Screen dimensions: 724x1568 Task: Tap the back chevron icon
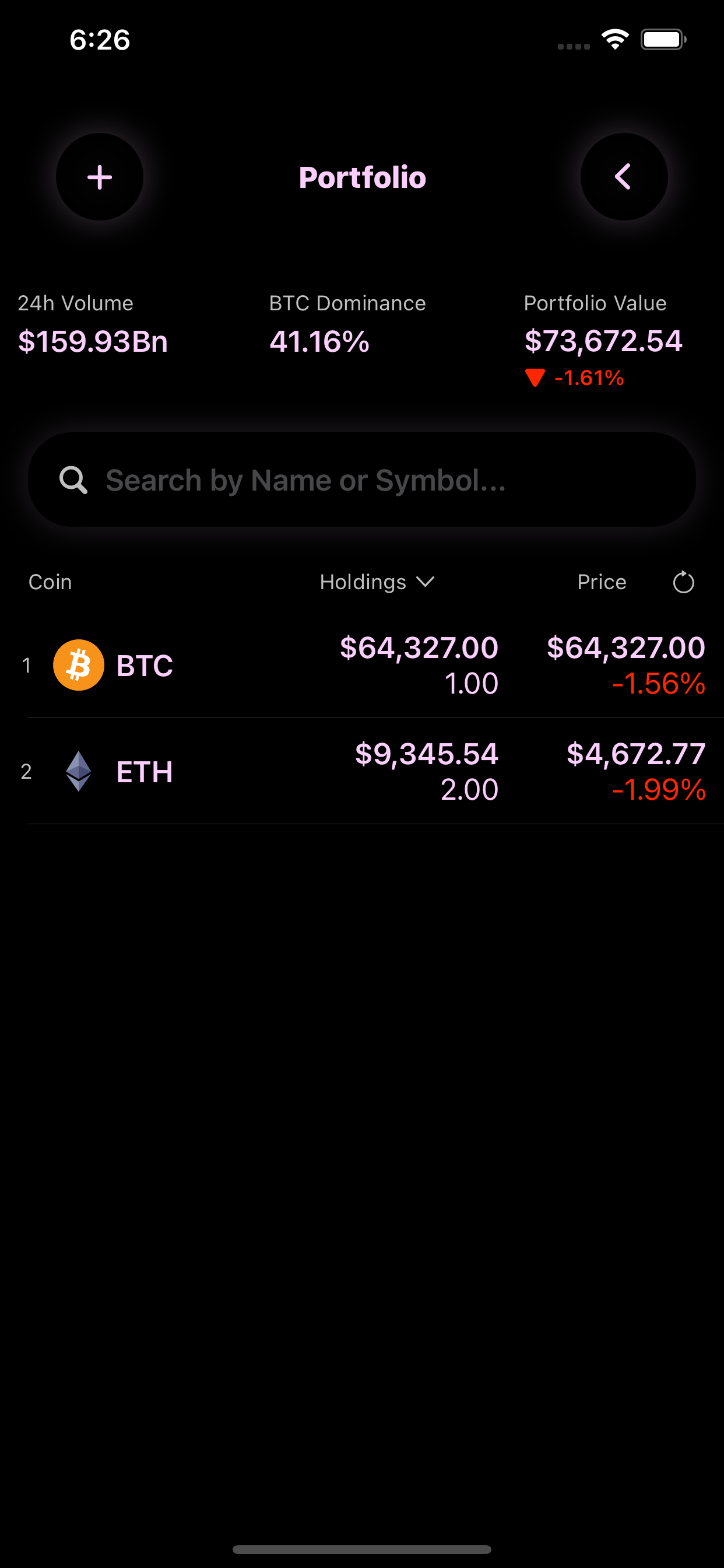tap(624, 177)
